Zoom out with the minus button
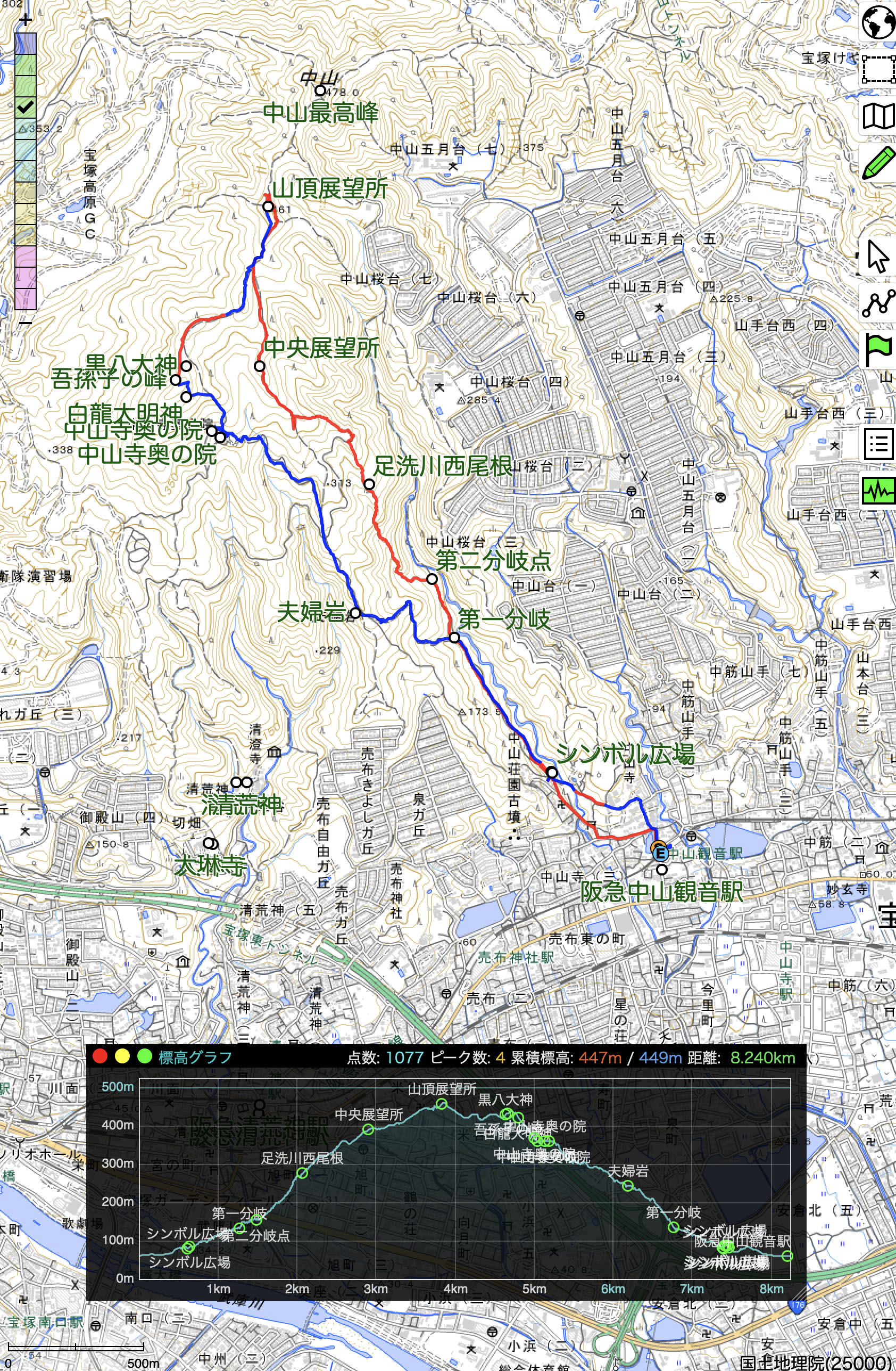896x1371 pixels. click(x=26, y=323)
